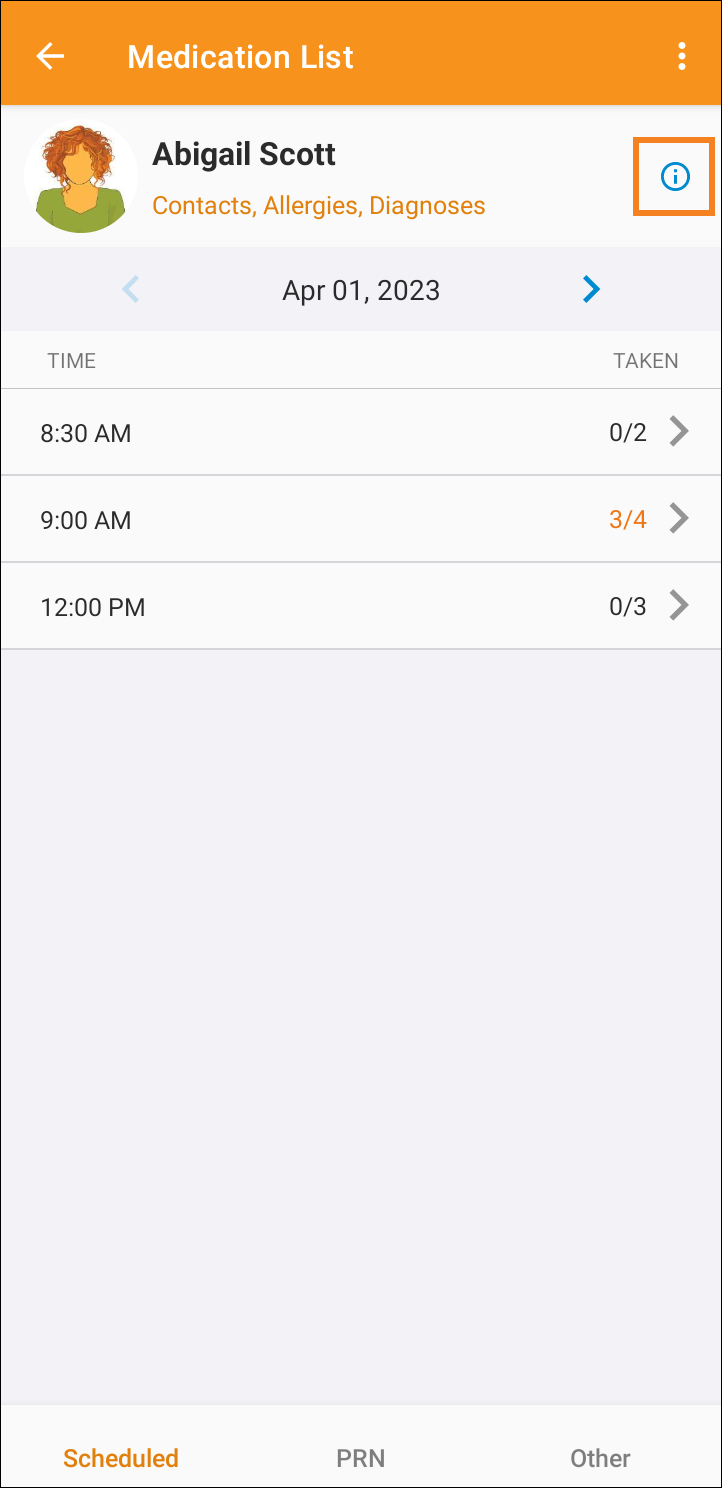
Task: Tap the previous day left arrow
Action: point(131,289)
